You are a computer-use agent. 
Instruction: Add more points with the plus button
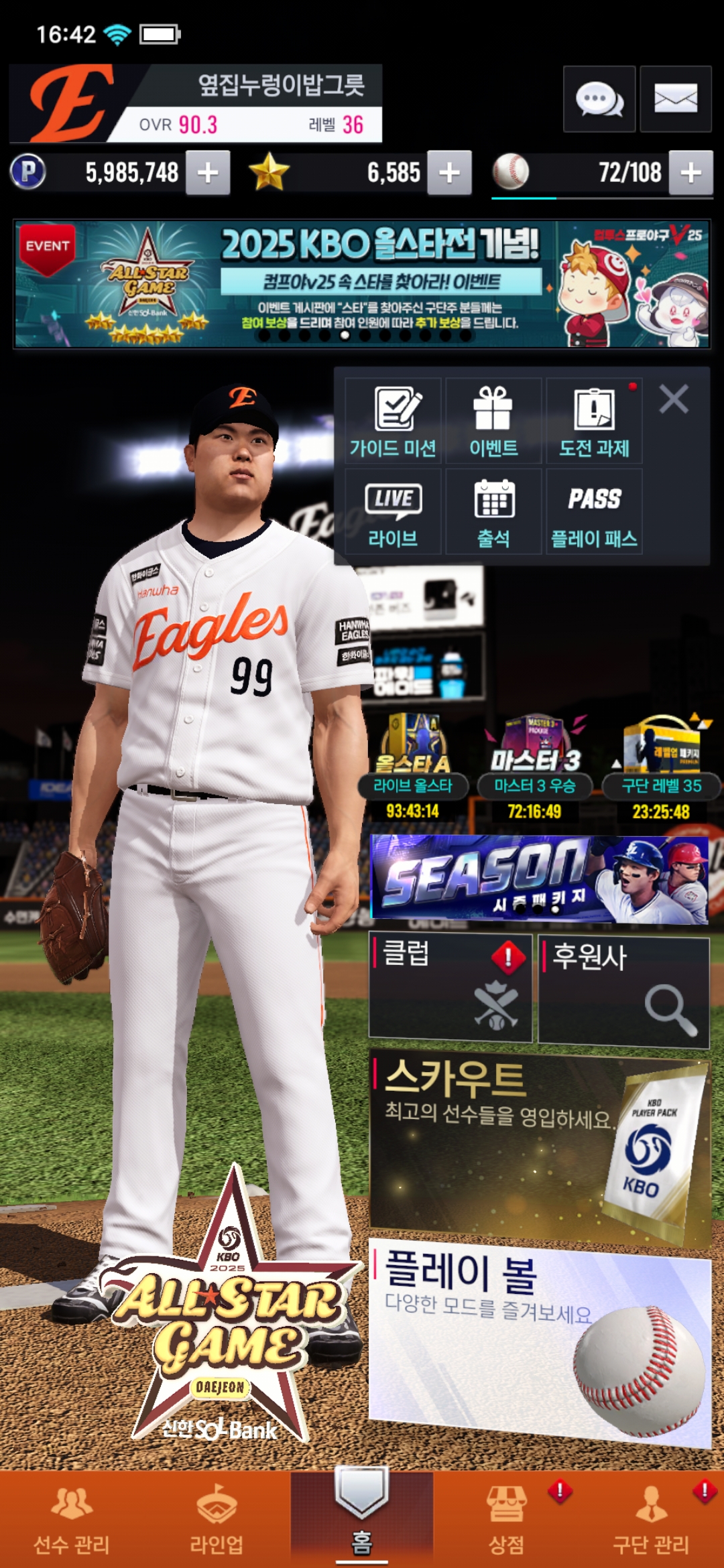point(208,173)
